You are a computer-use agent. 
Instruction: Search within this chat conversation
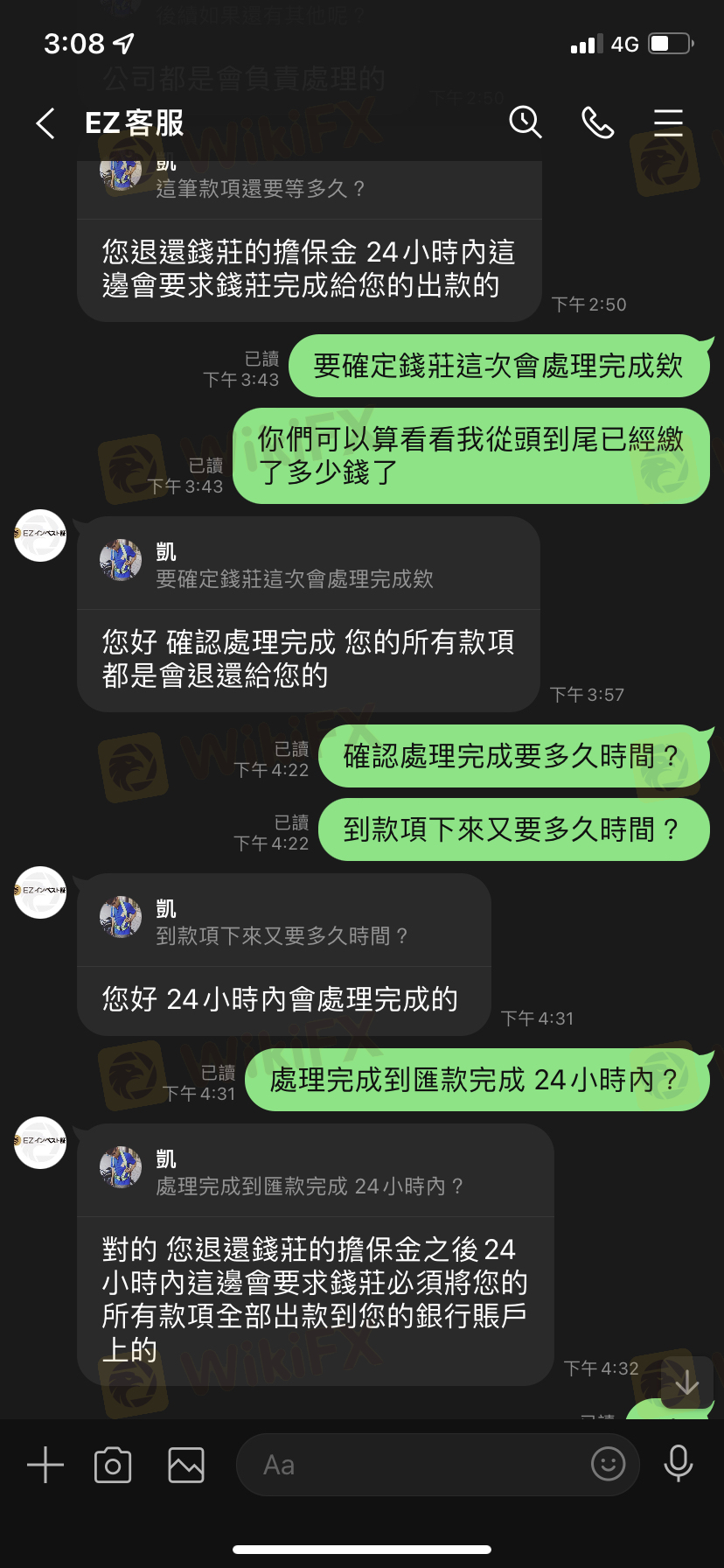coord(526,122)
